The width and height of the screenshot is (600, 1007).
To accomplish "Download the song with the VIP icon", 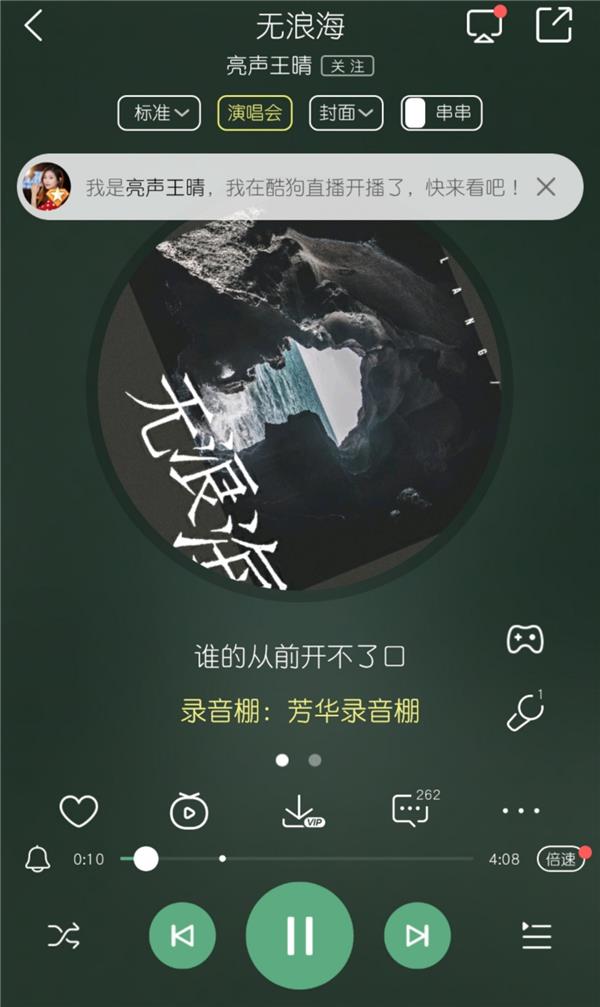I will point(302,810).
